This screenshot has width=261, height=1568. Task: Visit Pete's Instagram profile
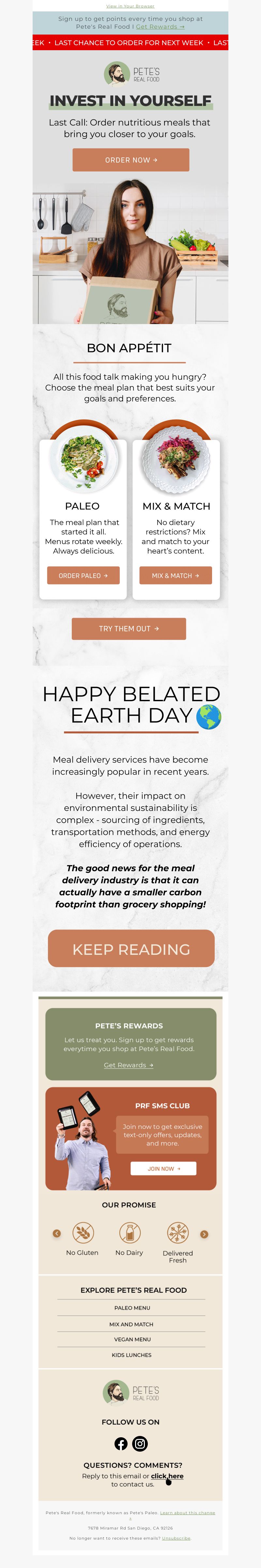click(x=140, y=1443)
